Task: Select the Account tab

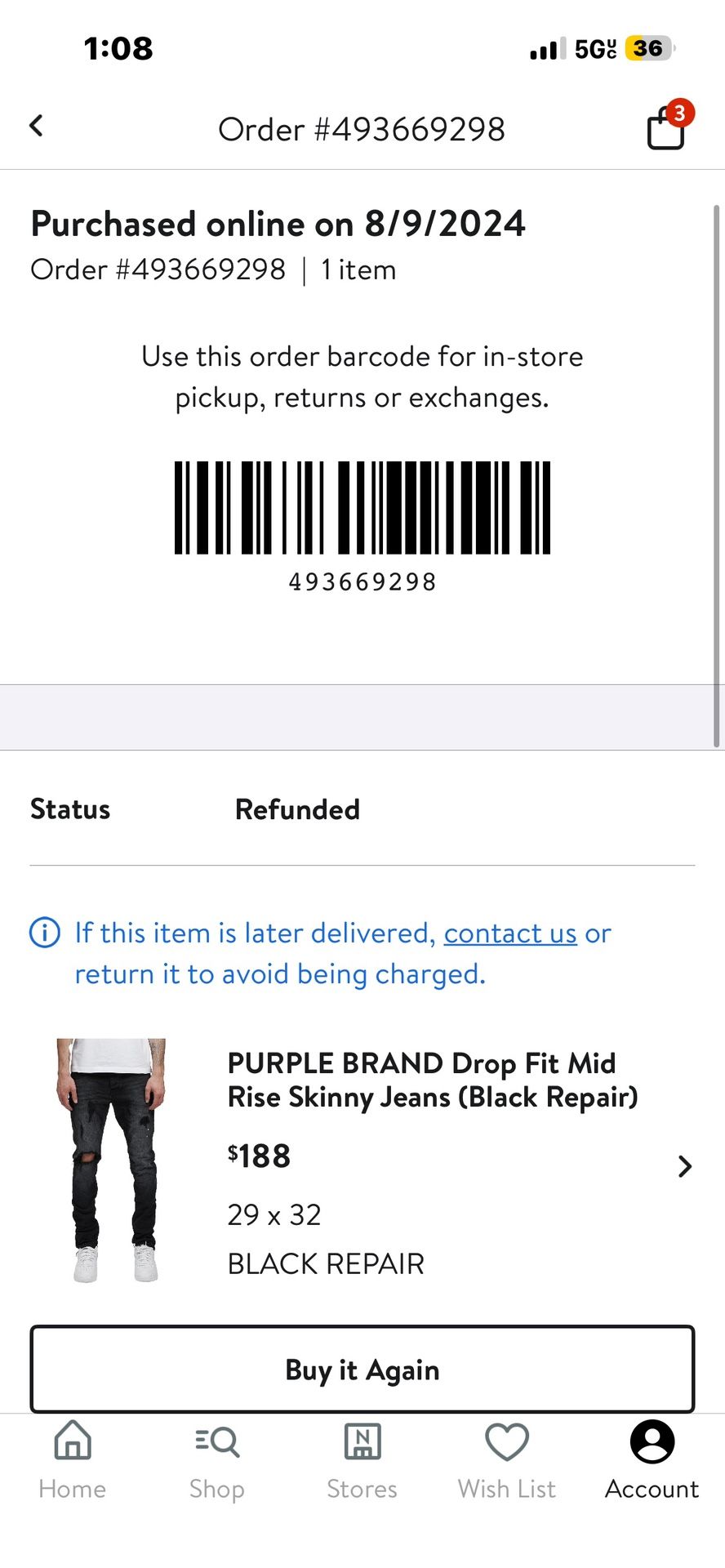Action: 652,1459
